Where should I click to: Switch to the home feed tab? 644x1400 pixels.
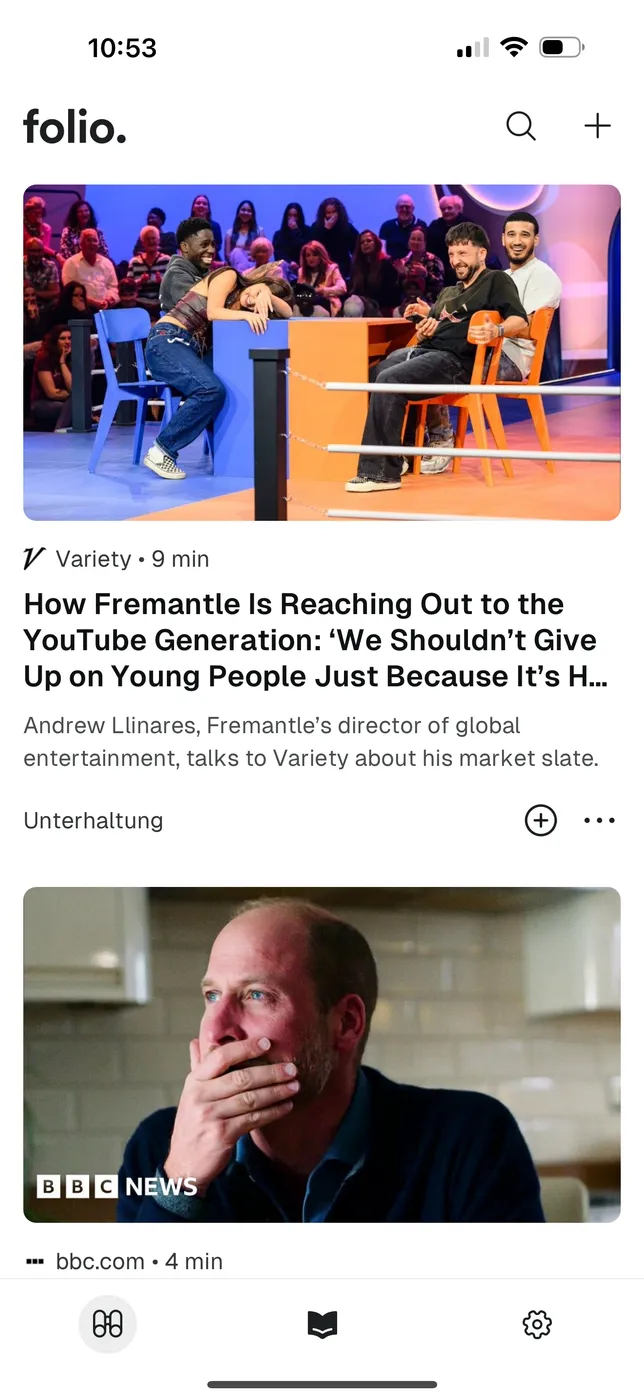[108, 1325]
